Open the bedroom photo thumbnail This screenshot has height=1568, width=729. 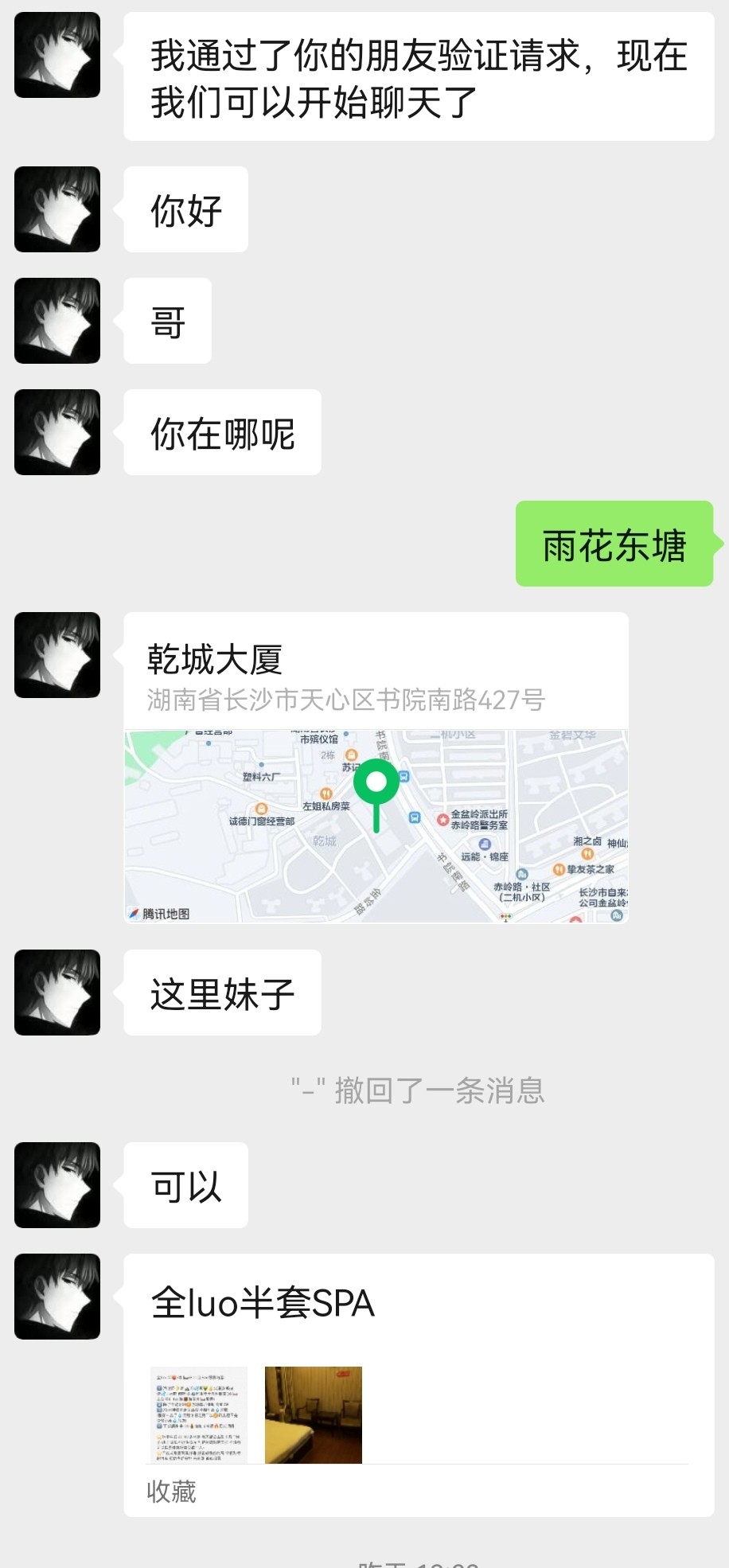(x=312, y=1414)
